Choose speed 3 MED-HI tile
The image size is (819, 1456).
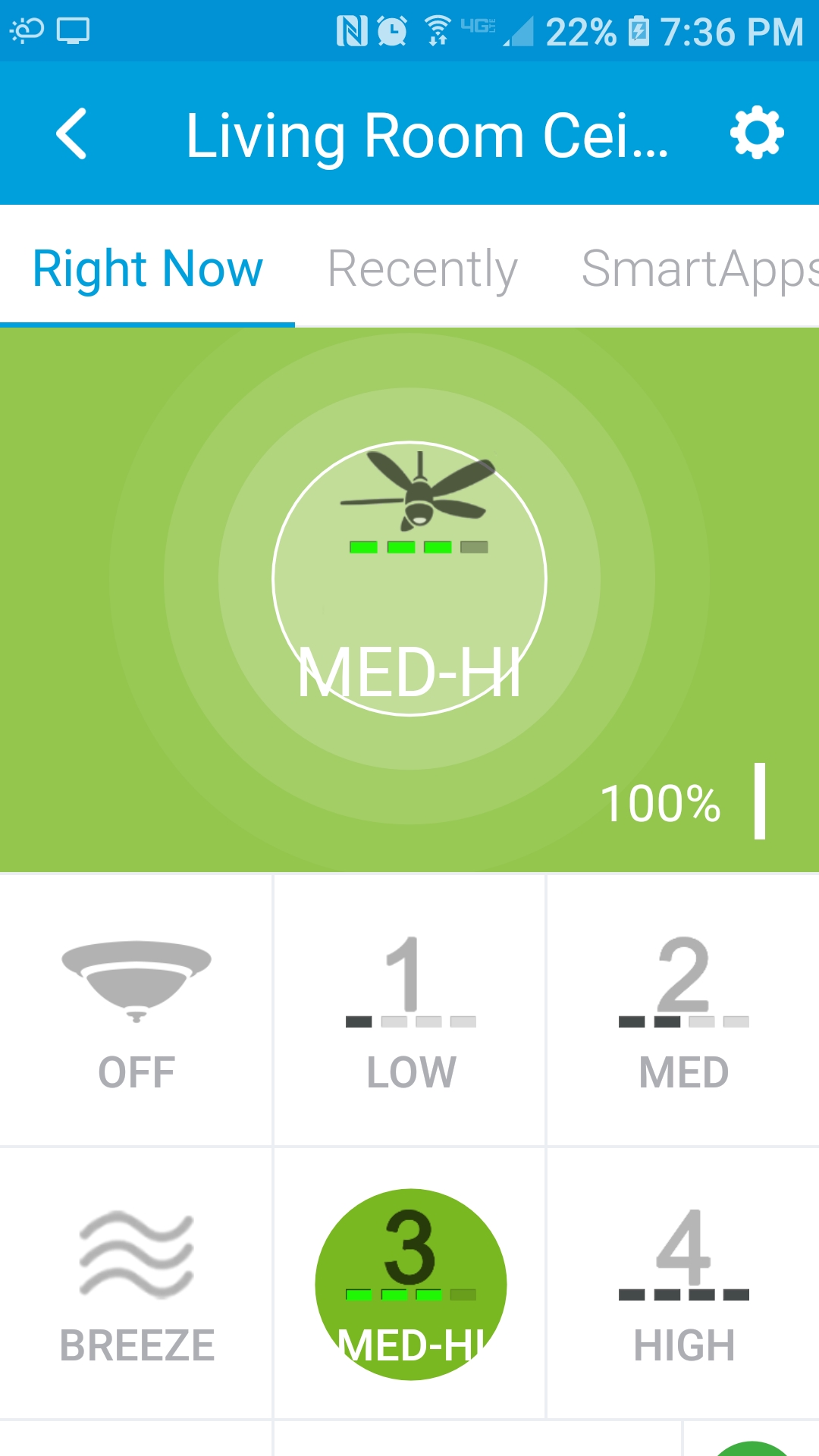click(x=410, y=1283)
